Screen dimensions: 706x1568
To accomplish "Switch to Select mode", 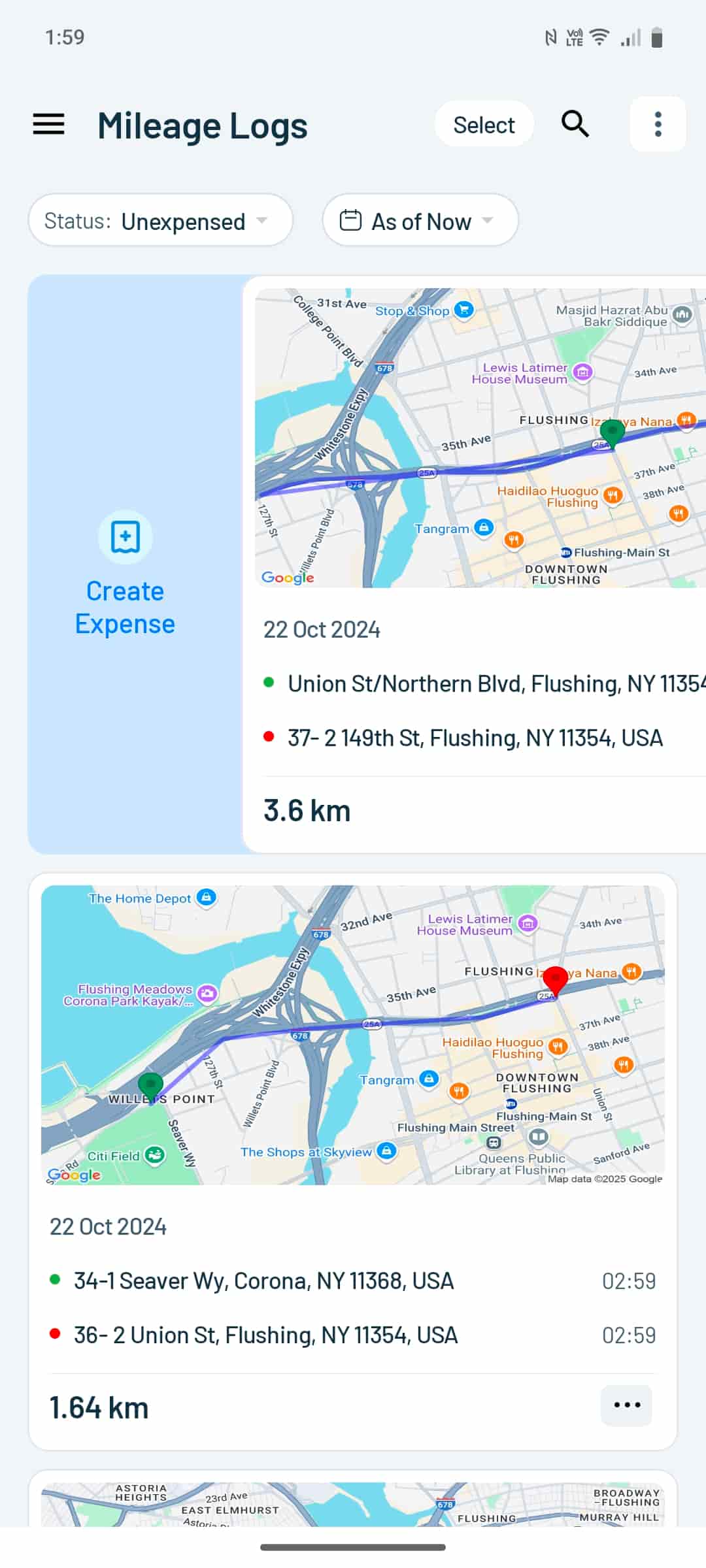I will [x=483, y=123].
